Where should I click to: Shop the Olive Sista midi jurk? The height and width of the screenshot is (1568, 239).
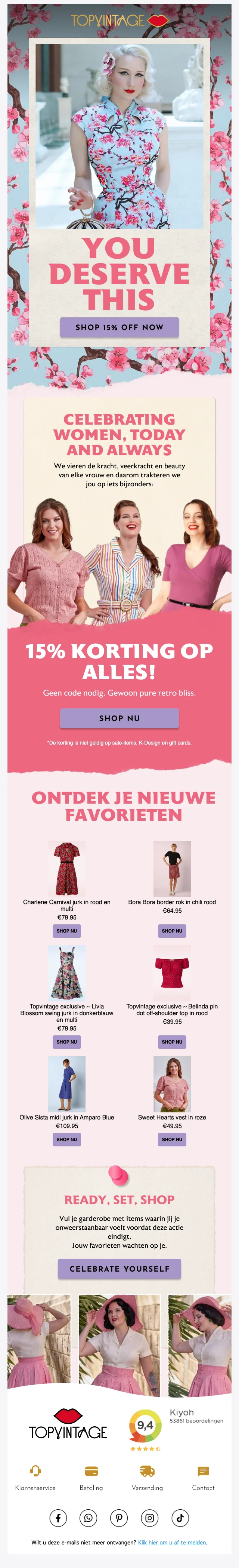pos(67,1139)
